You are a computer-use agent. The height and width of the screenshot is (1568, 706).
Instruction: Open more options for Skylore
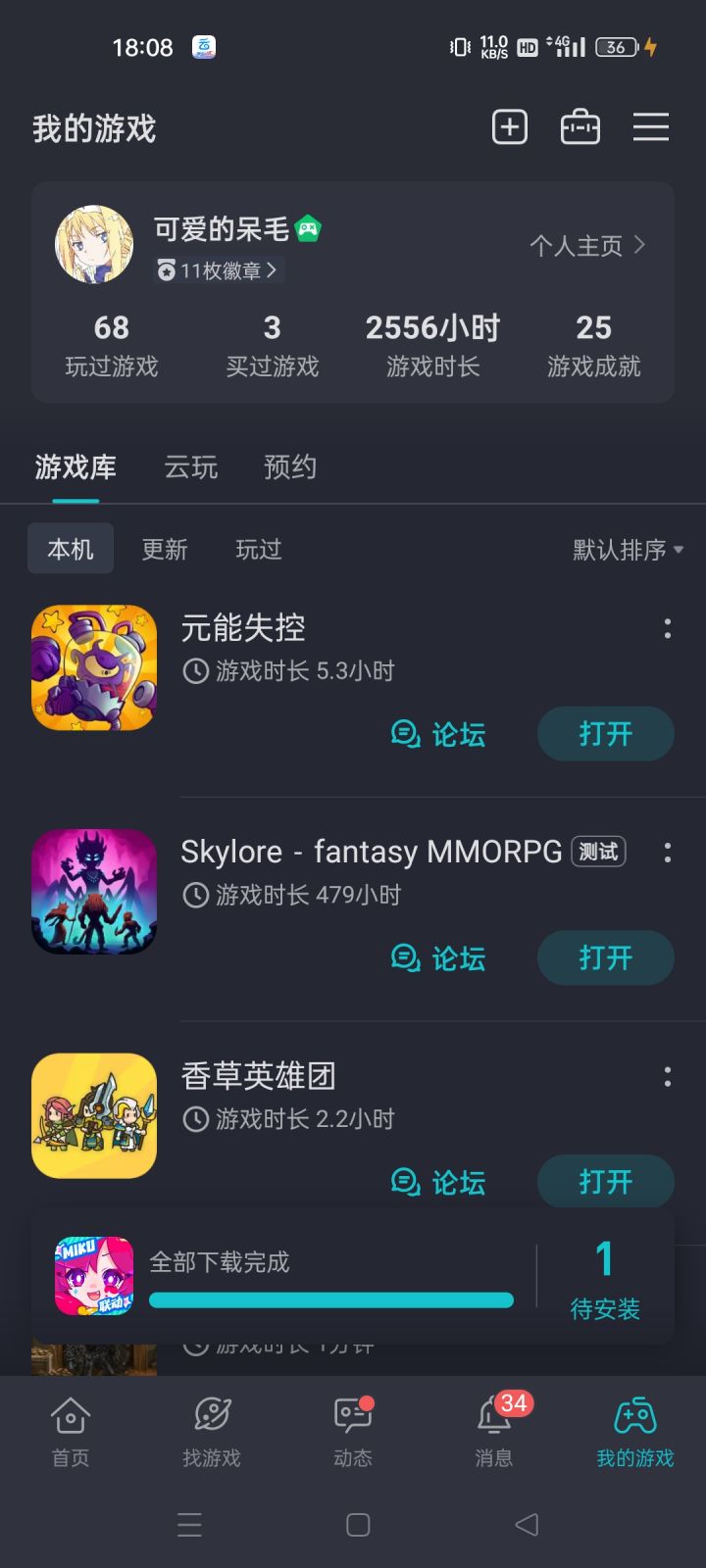click(x=668, y=853)
